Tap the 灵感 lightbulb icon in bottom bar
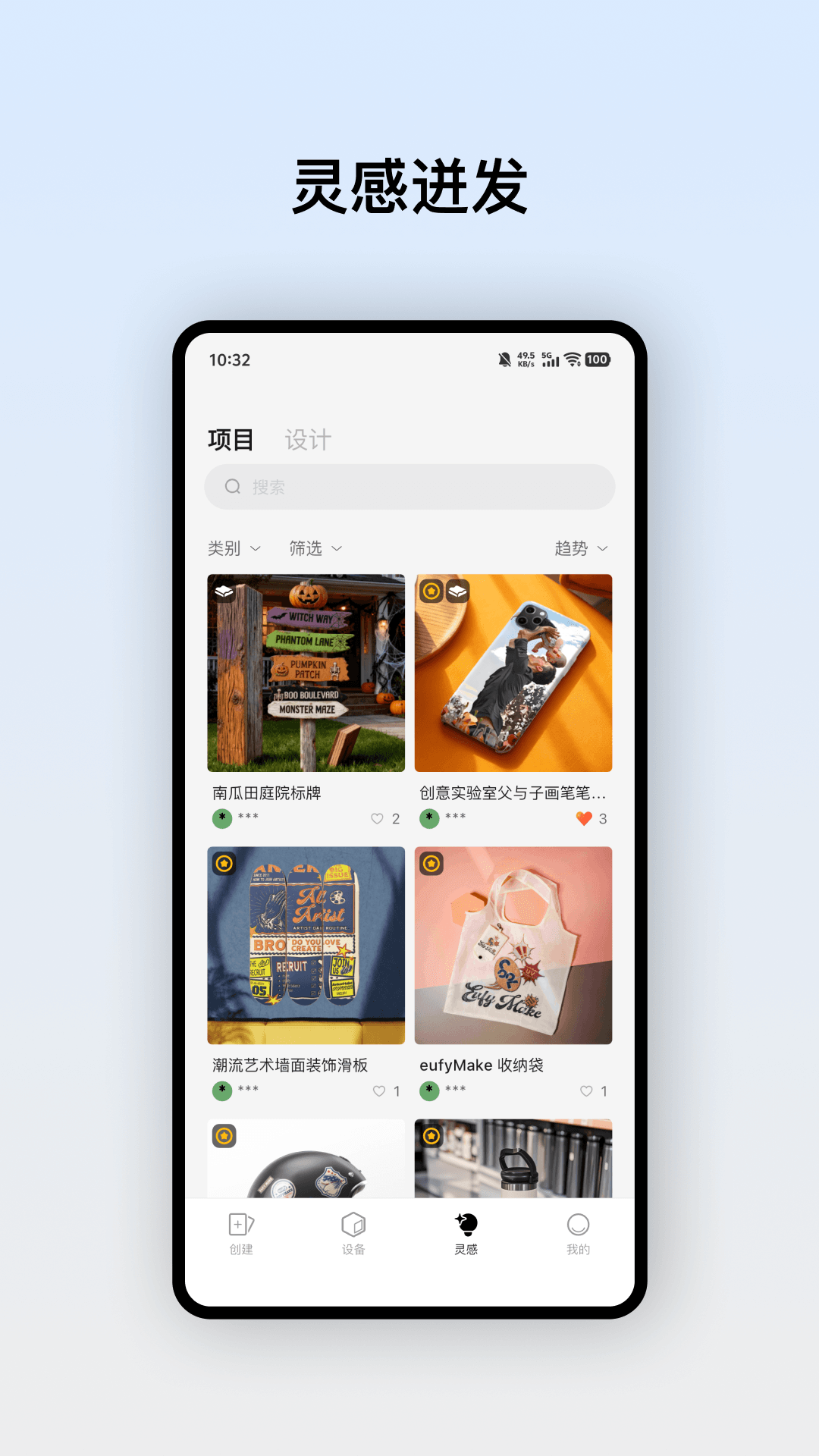The image size is (819, 1456). click(x=465, y=1223)
